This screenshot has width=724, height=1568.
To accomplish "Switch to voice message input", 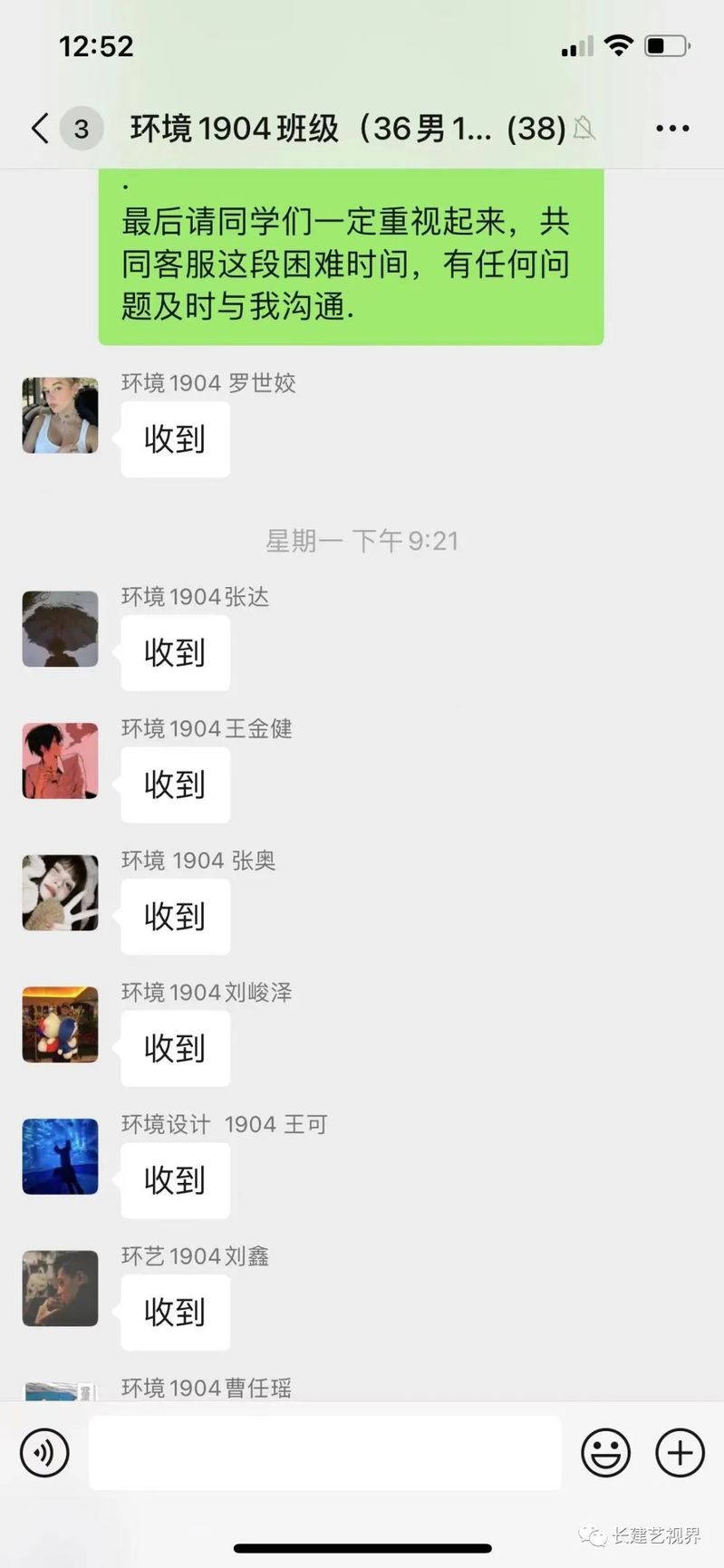I will click(x=44, y=1453).
